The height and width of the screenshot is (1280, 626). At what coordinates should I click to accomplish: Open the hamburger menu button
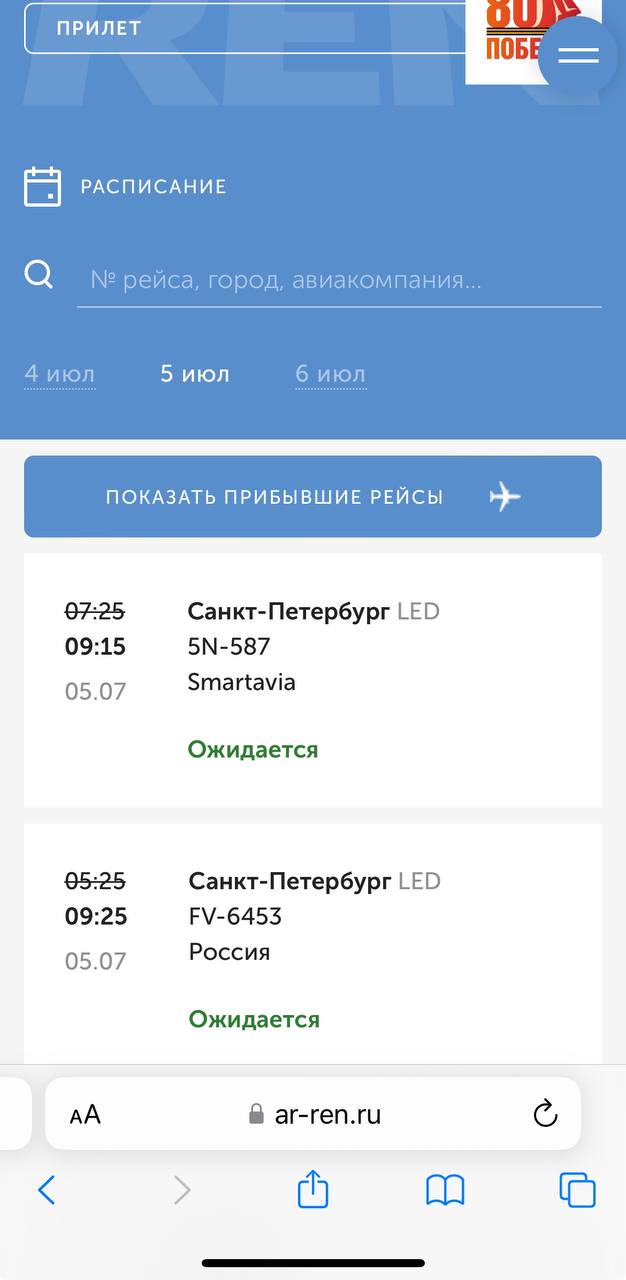[578, 55]
